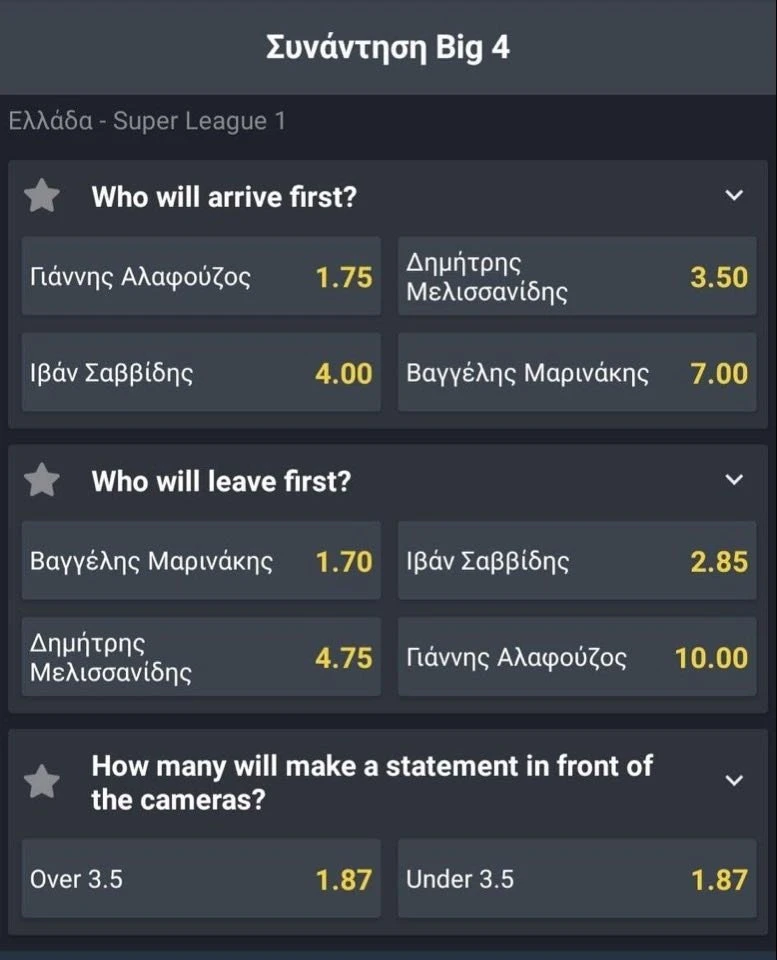The image size is (777, 960).
Task: Favorite the 'Who will arrive first?' market
Action: (x=41, y=197)
